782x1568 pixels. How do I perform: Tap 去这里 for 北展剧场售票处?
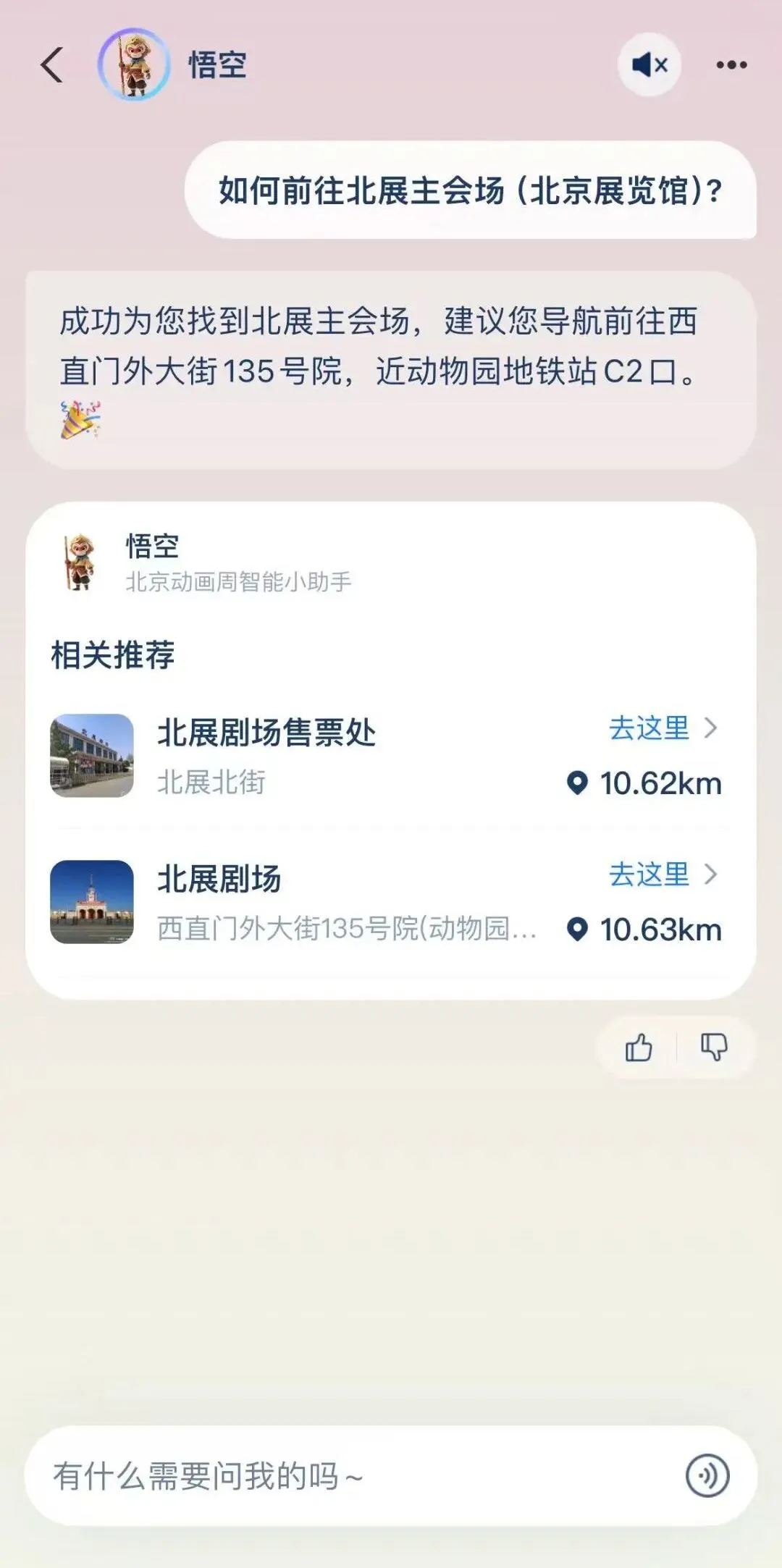point(663,728)
